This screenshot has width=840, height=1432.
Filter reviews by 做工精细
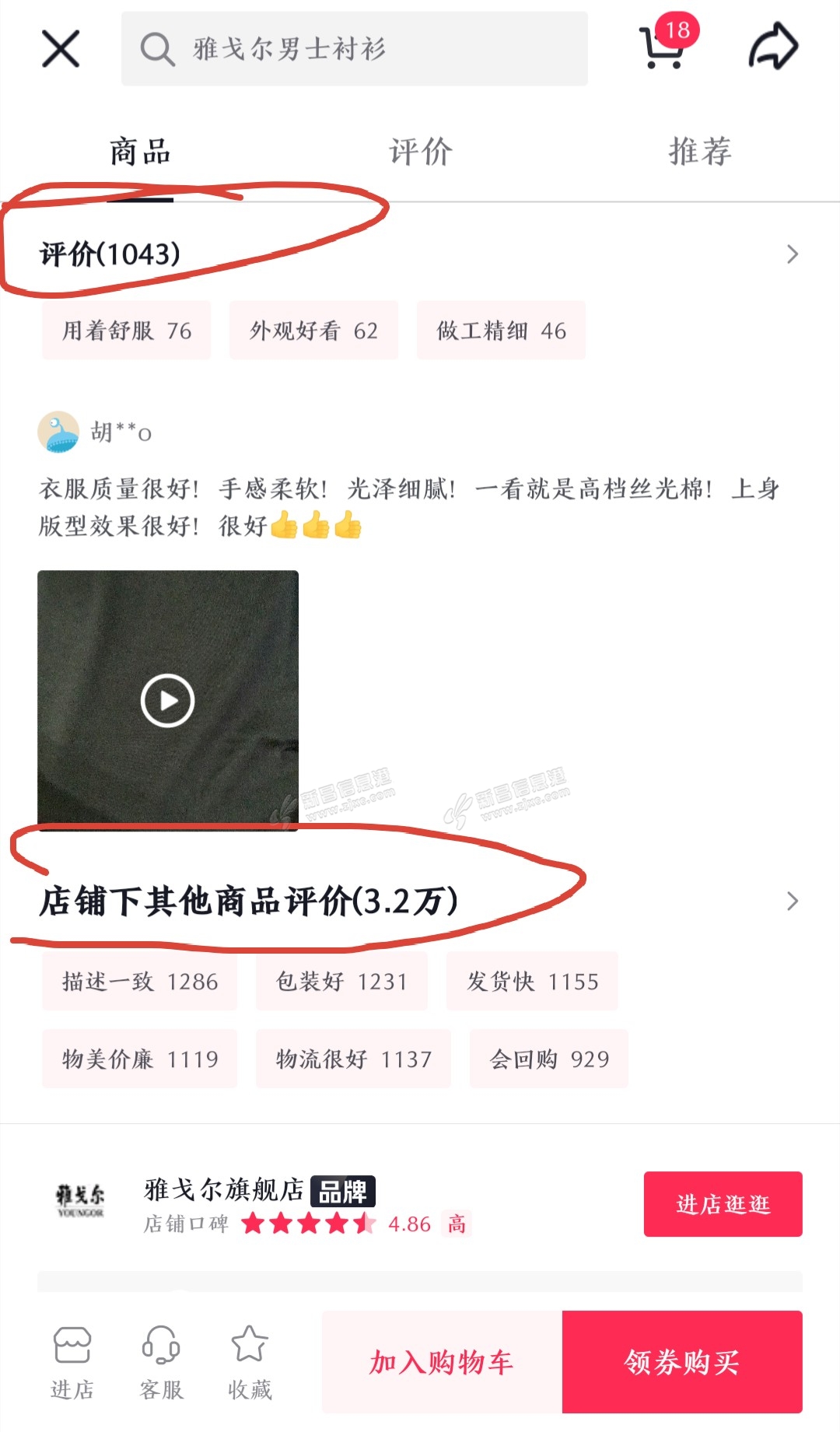click(501, 331)
